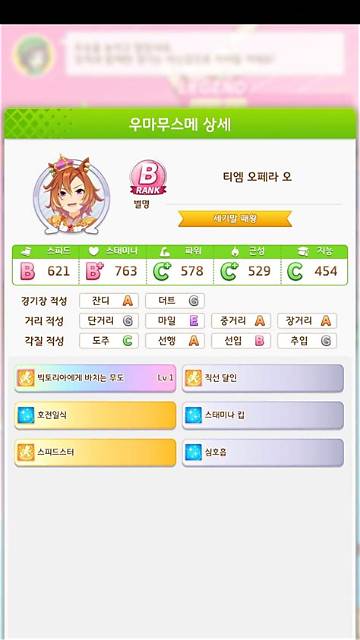Open the 빅토리아에게 바치는 무도 skill details
The image size is (360, 640).
(95, 378)
